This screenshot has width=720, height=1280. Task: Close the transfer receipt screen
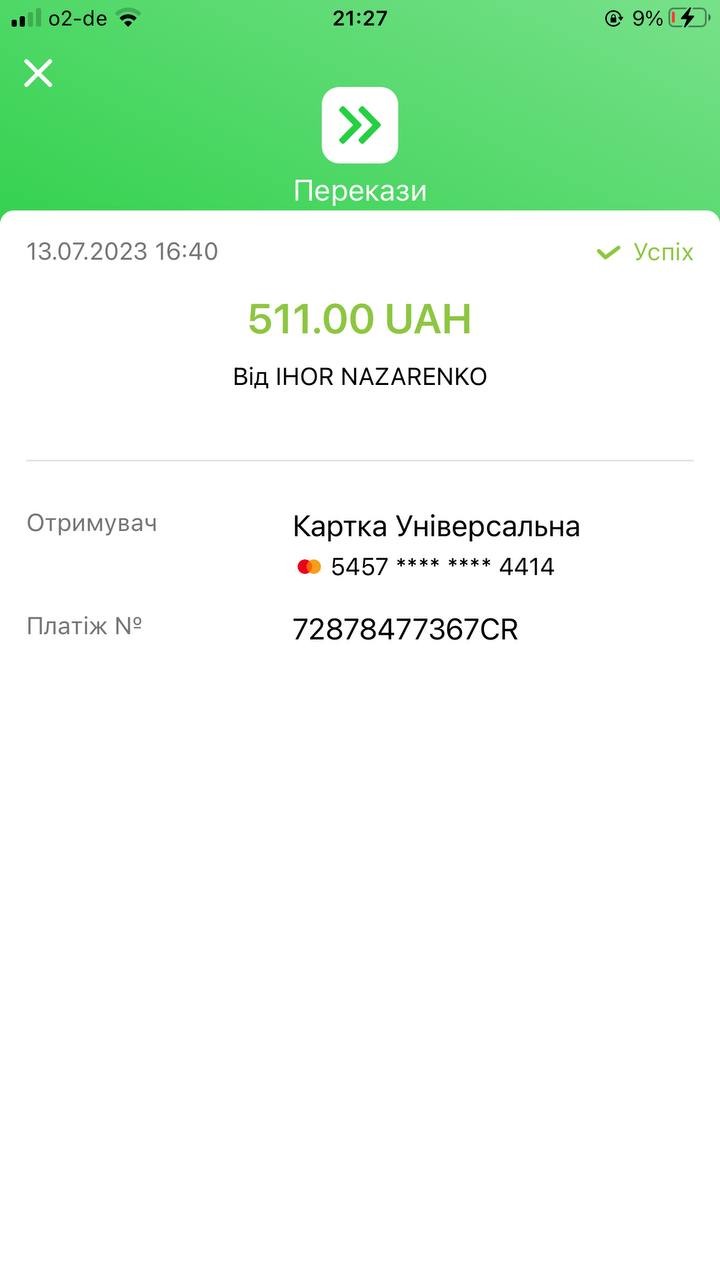pyautogui.click(x=38, y=73)
